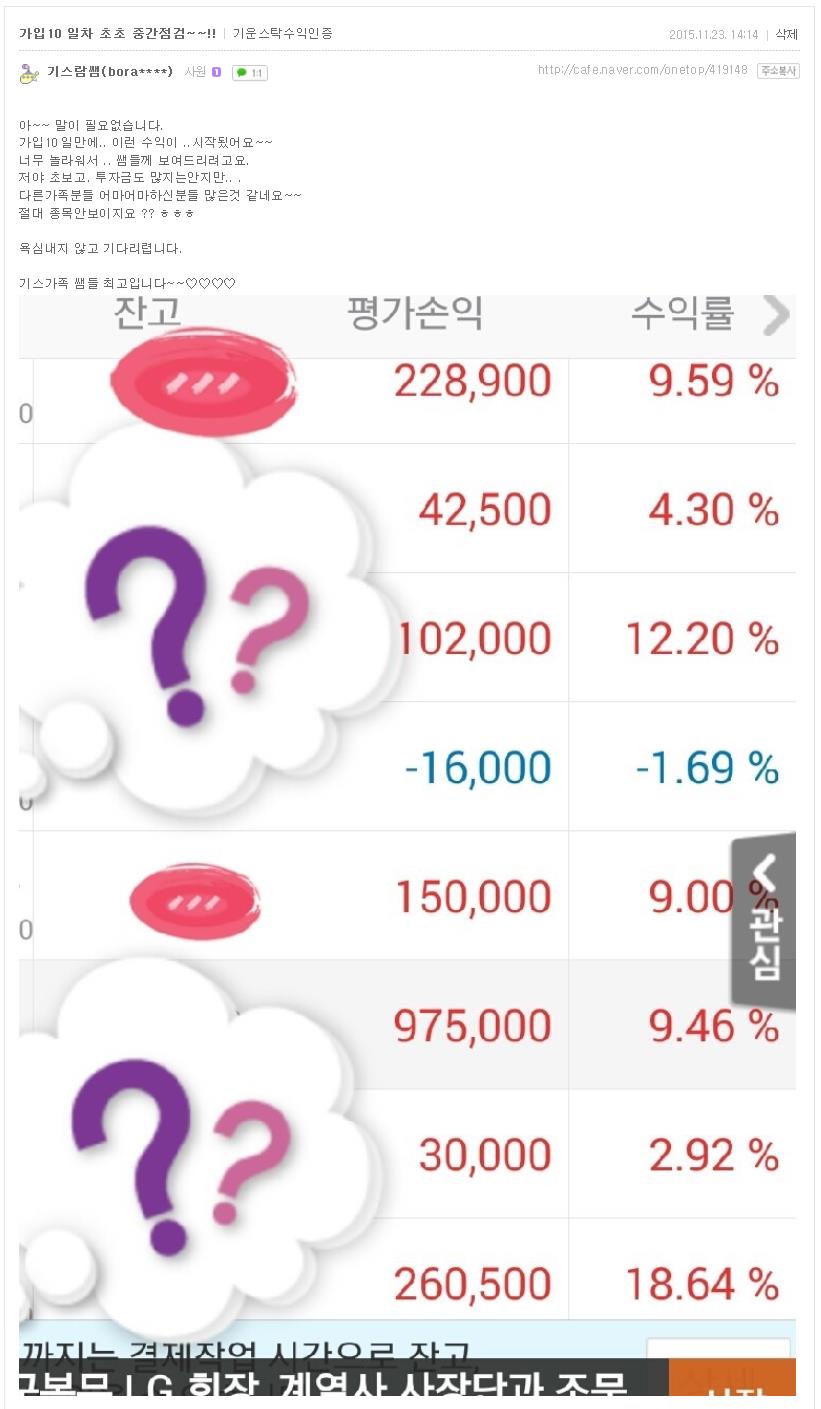
Task: Copy the post address with 주소복사
Action: click(x=778, y=71)
